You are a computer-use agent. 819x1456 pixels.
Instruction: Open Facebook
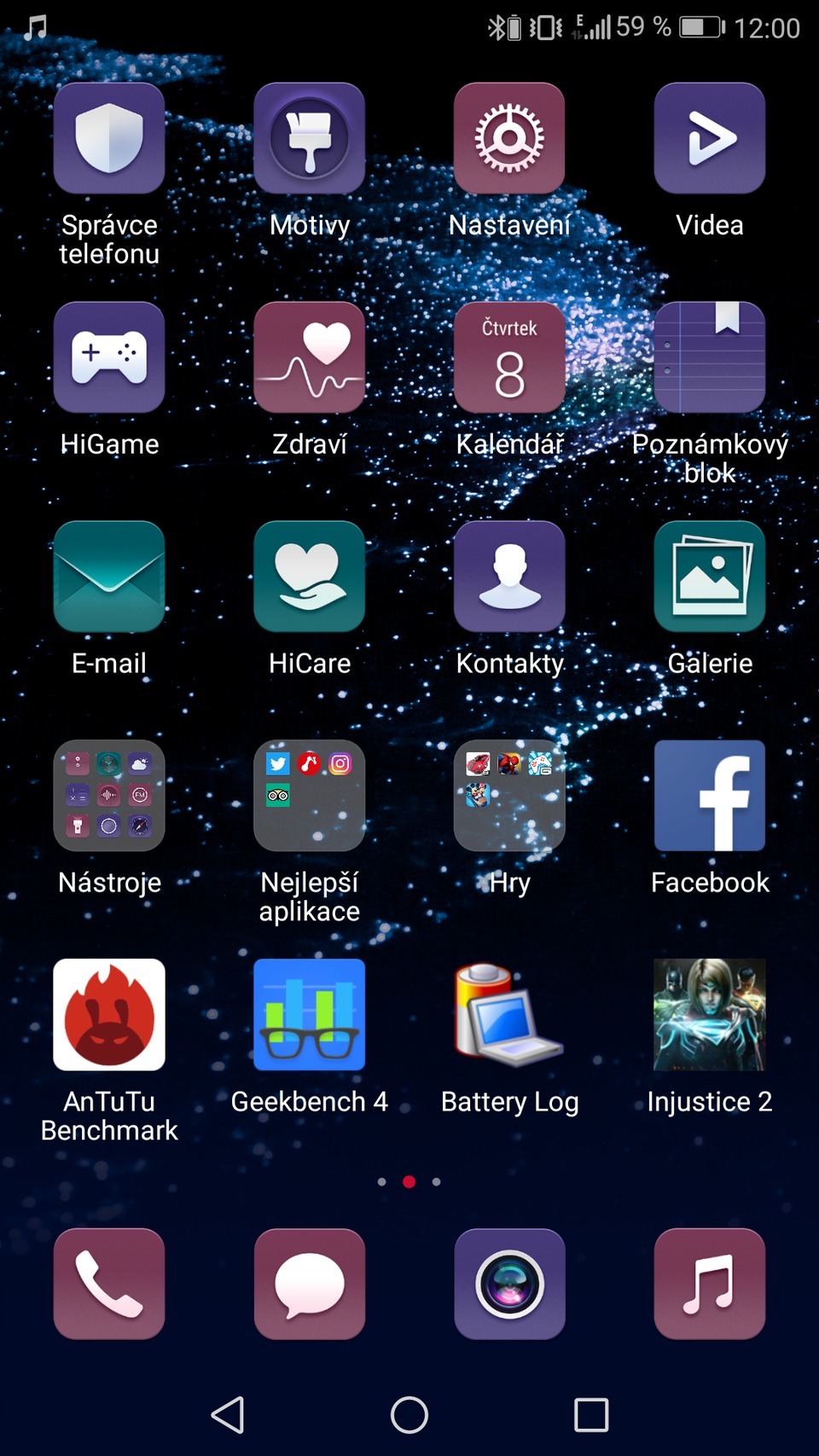click(709, 796)
